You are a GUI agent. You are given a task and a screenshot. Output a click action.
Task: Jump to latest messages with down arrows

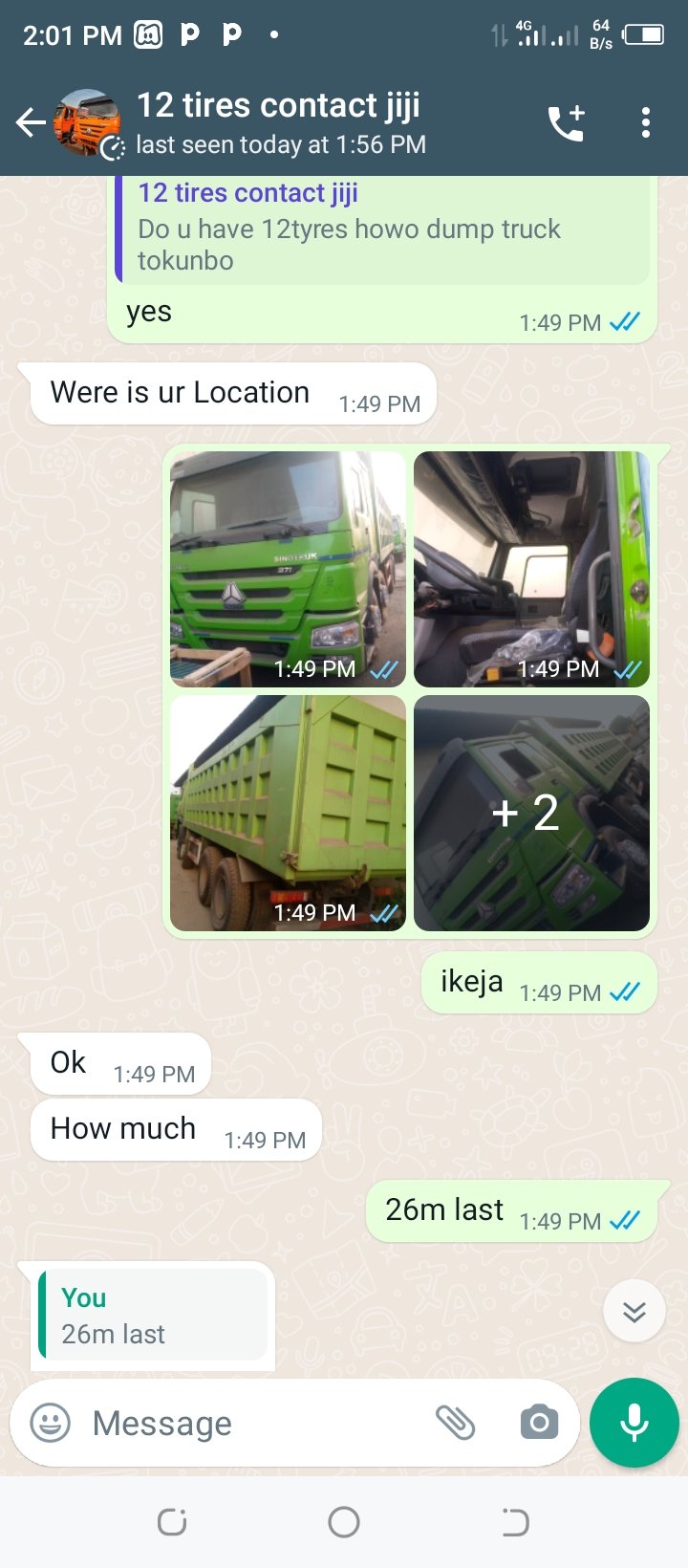coord(634,1311)
